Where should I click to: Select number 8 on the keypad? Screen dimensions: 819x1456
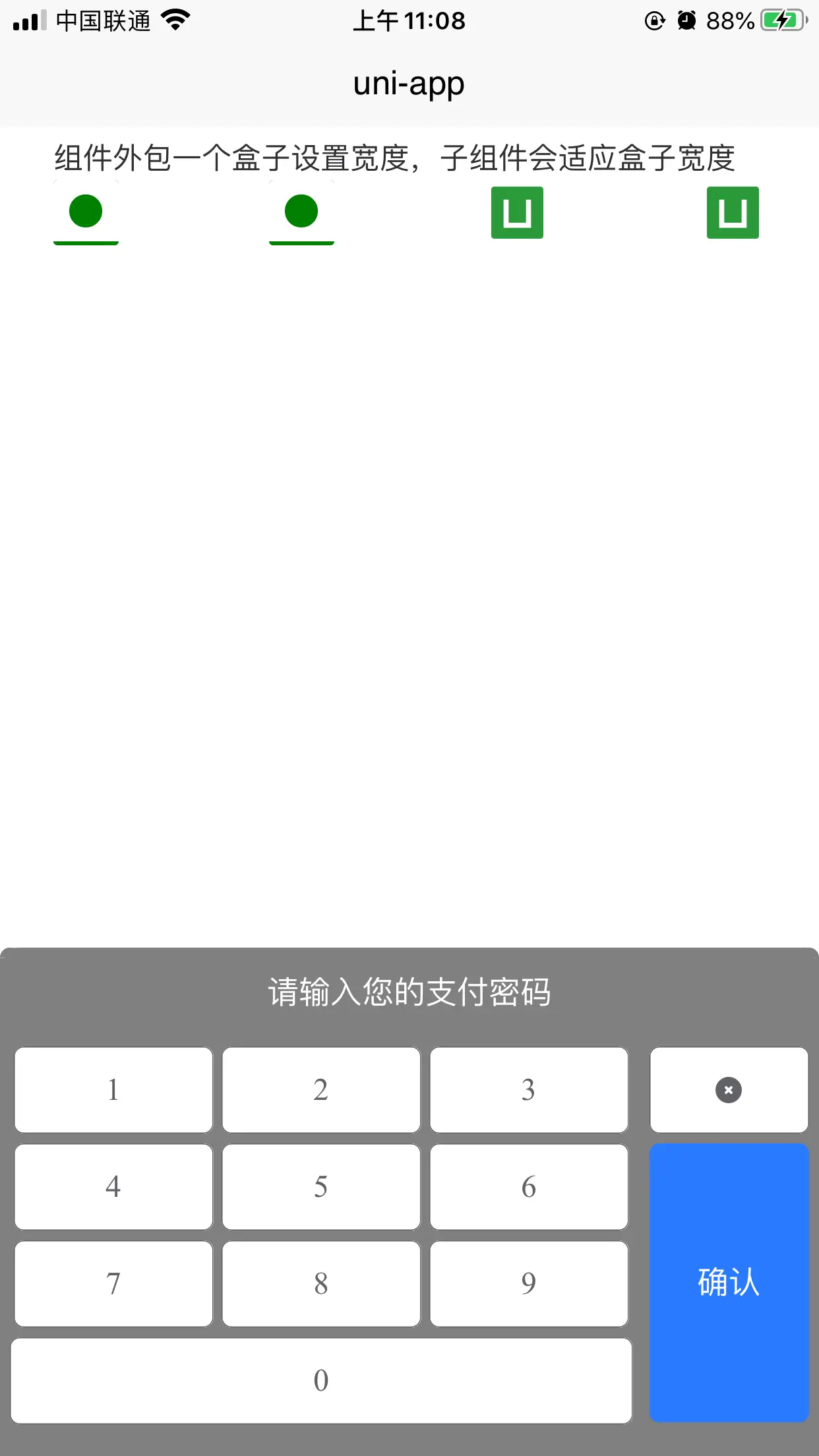(321, 1284)
